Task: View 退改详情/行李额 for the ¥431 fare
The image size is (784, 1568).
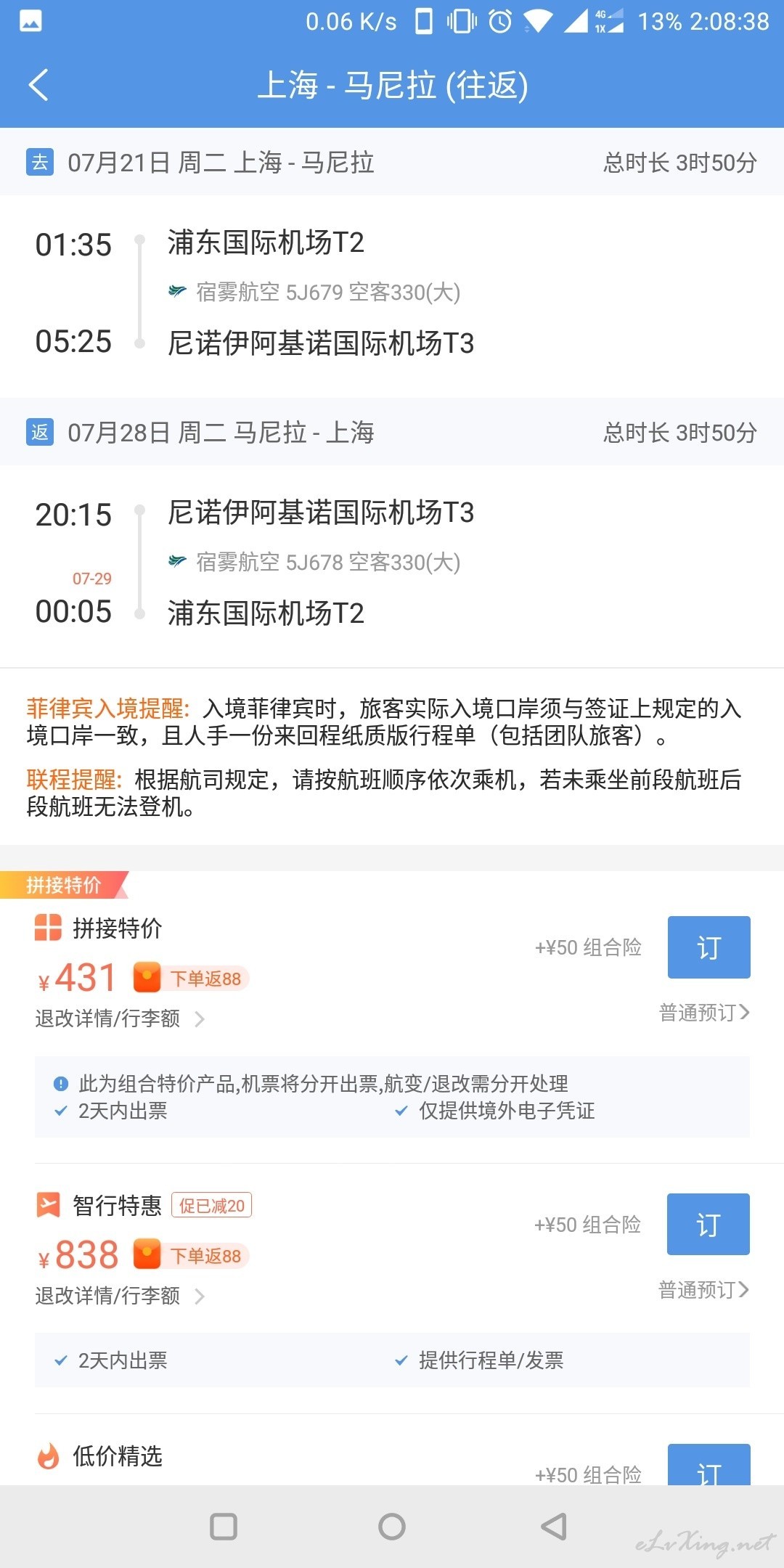Action: (120, 1018)
